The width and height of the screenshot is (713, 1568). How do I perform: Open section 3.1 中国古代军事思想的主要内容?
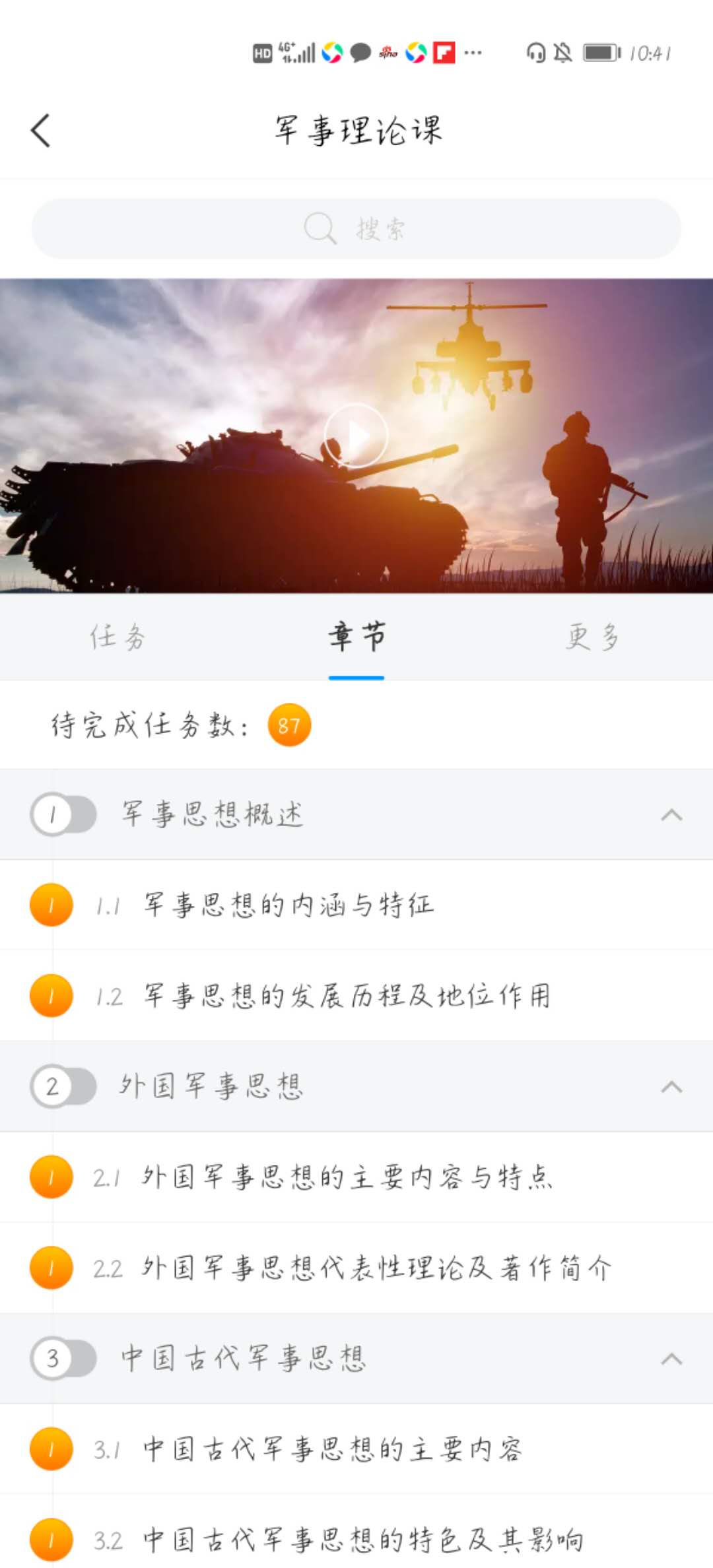(332, 1449)
